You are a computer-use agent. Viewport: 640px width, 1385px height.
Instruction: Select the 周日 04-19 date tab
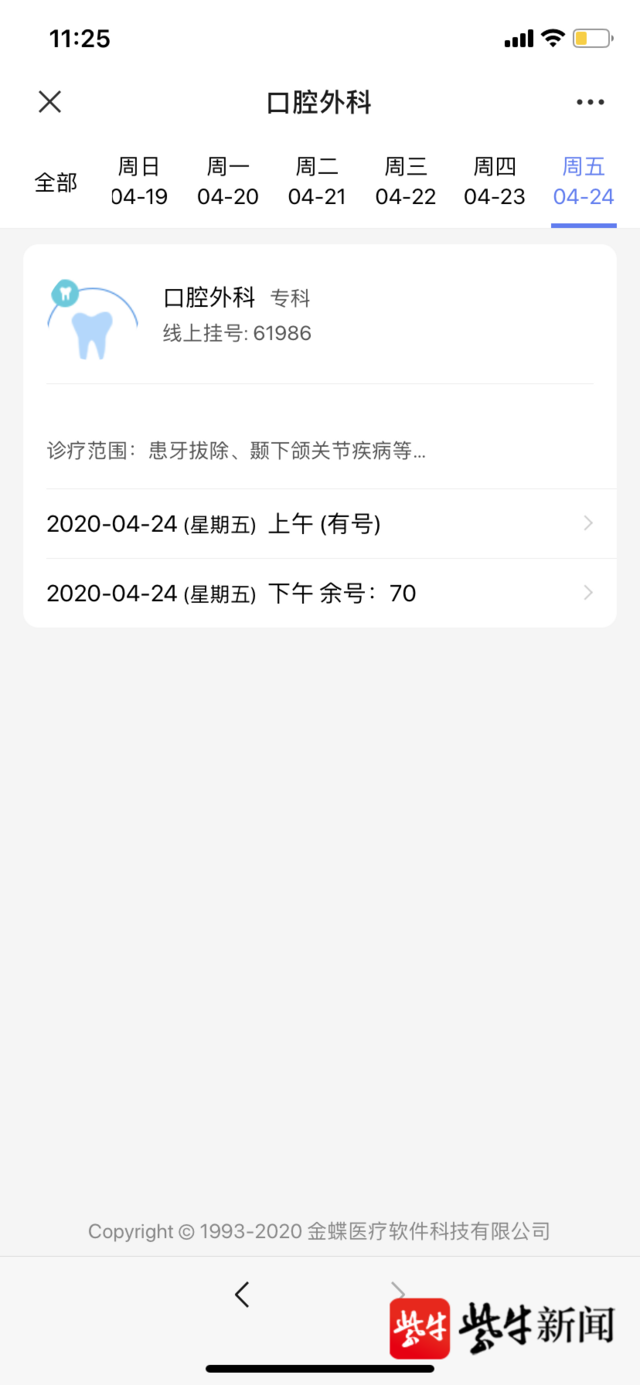tap(139, 181)
